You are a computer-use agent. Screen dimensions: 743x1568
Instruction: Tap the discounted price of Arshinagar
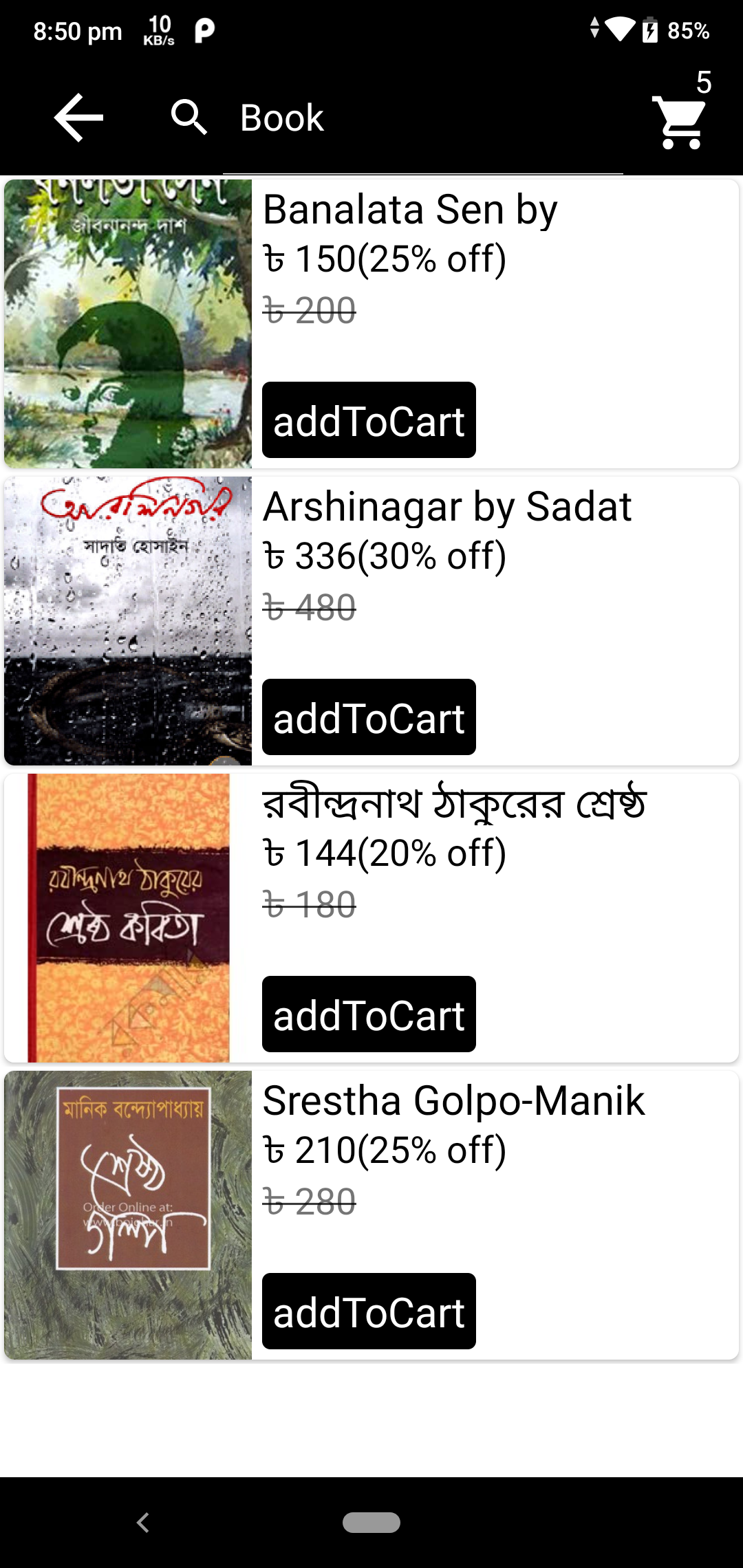tap(386, 557)
